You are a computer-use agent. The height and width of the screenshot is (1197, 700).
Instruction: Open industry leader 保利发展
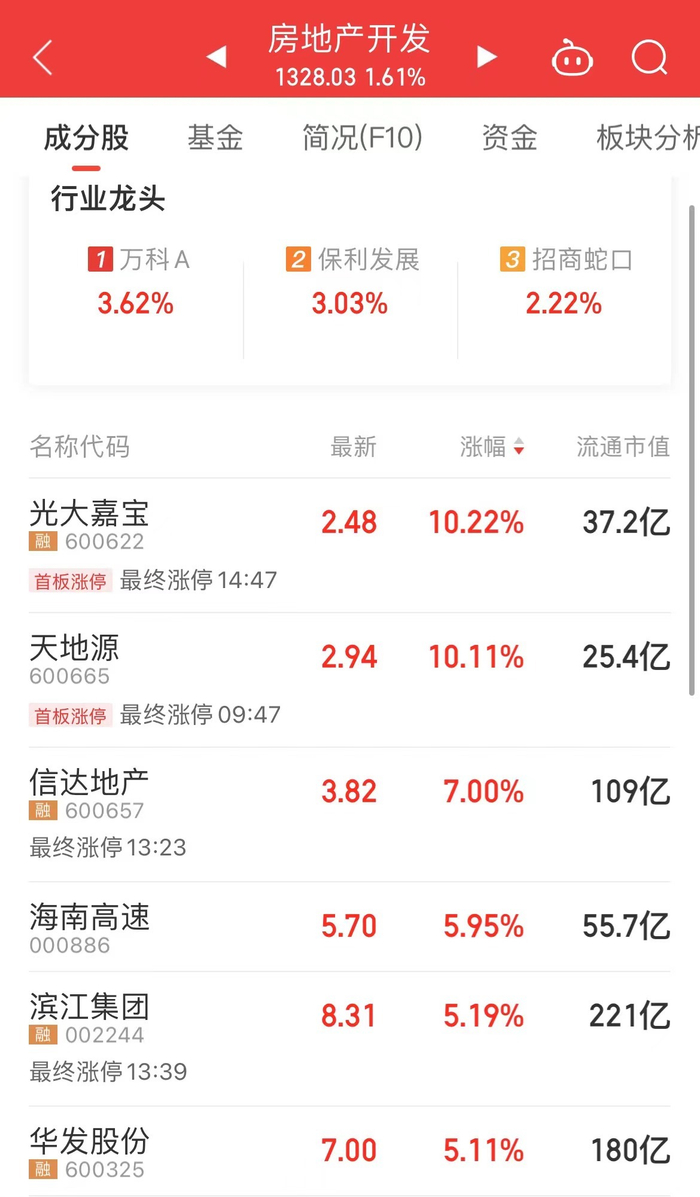[x=351, y=280]
